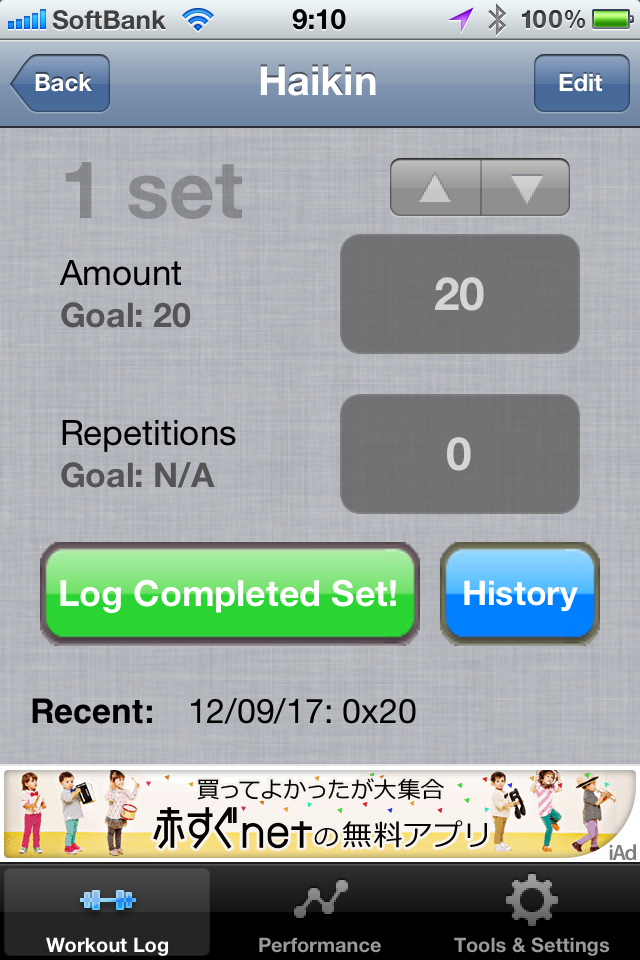Select the Amount value field showing 20

pyautogui.click(x=460, y=294)
